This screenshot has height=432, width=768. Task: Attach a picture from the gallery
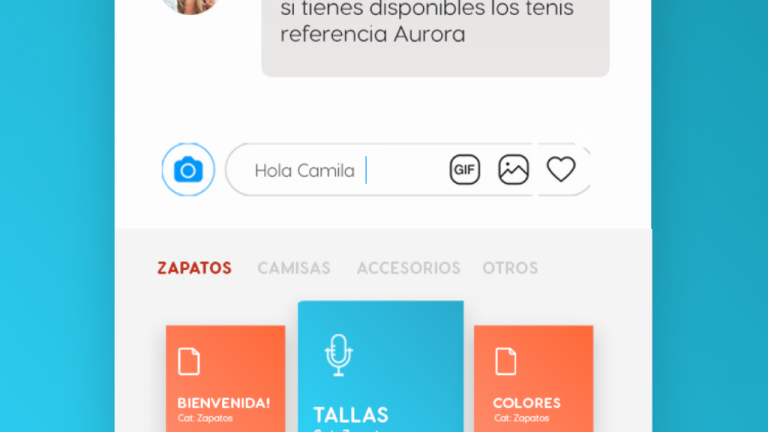513,170
